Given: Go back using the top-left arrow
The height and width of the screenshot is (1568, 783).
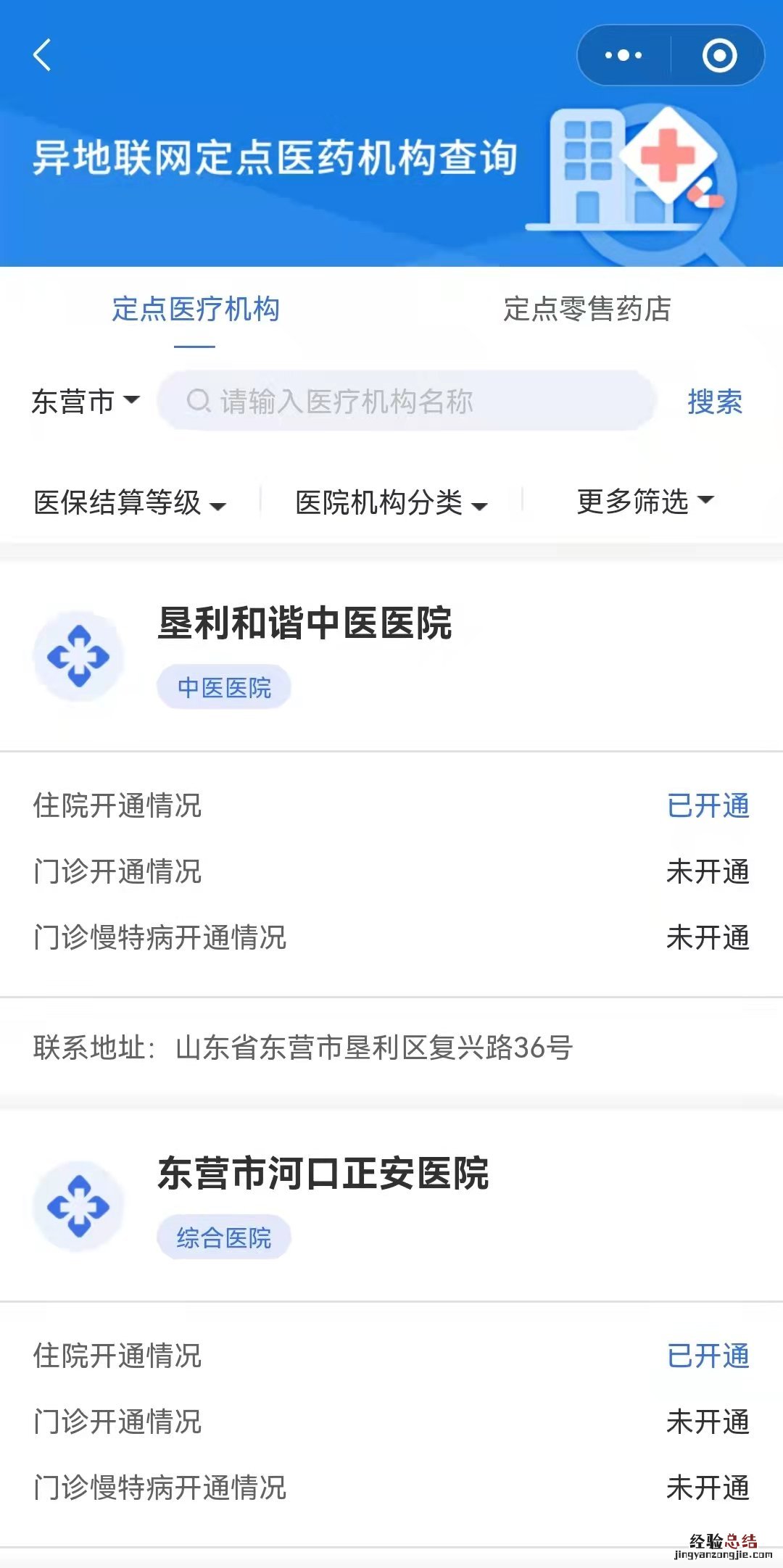Looking at the screenshot, I should tap(42, 55).
